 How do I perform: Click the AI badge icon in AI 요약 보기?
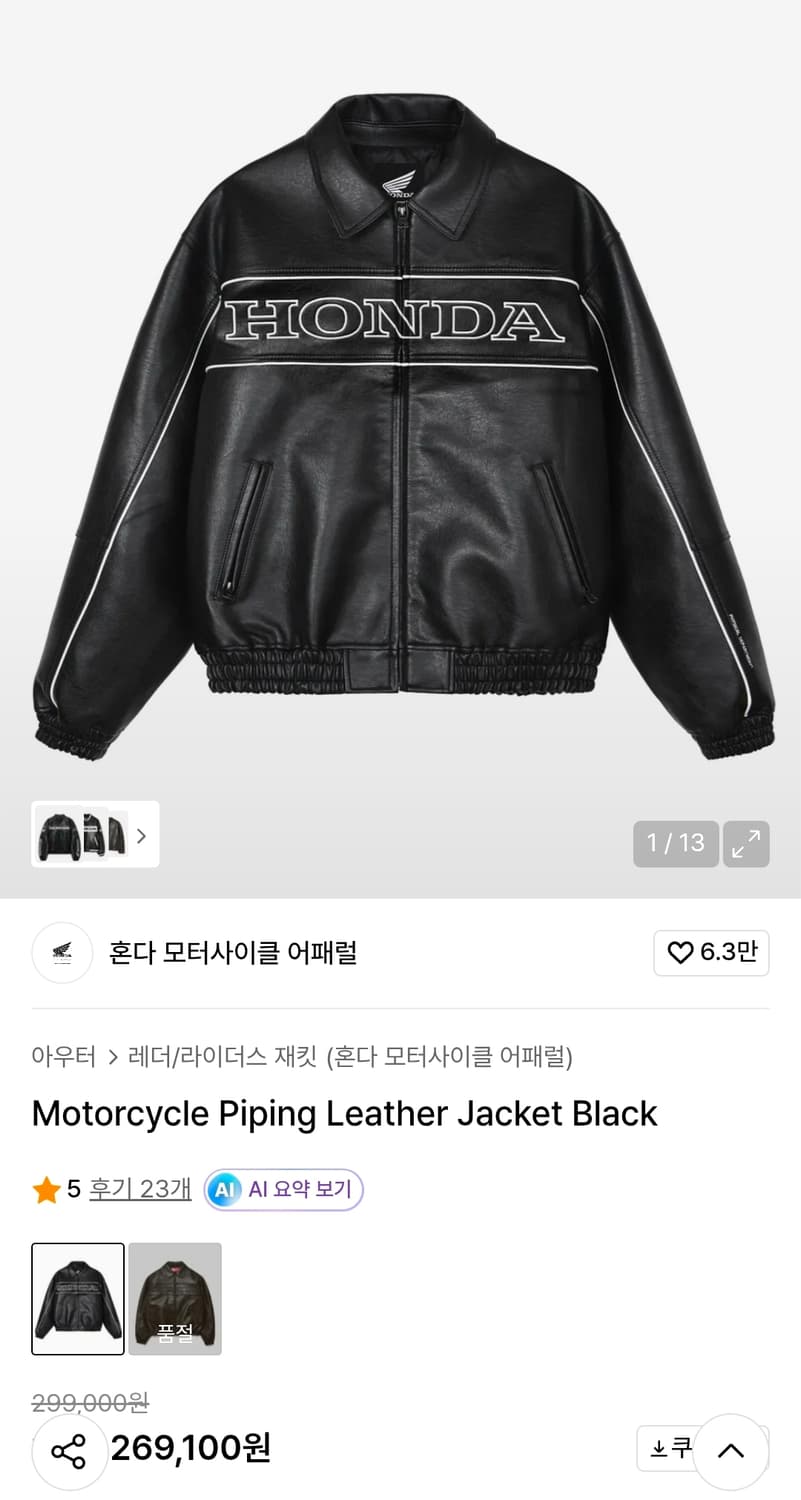tap(224, 1189)
